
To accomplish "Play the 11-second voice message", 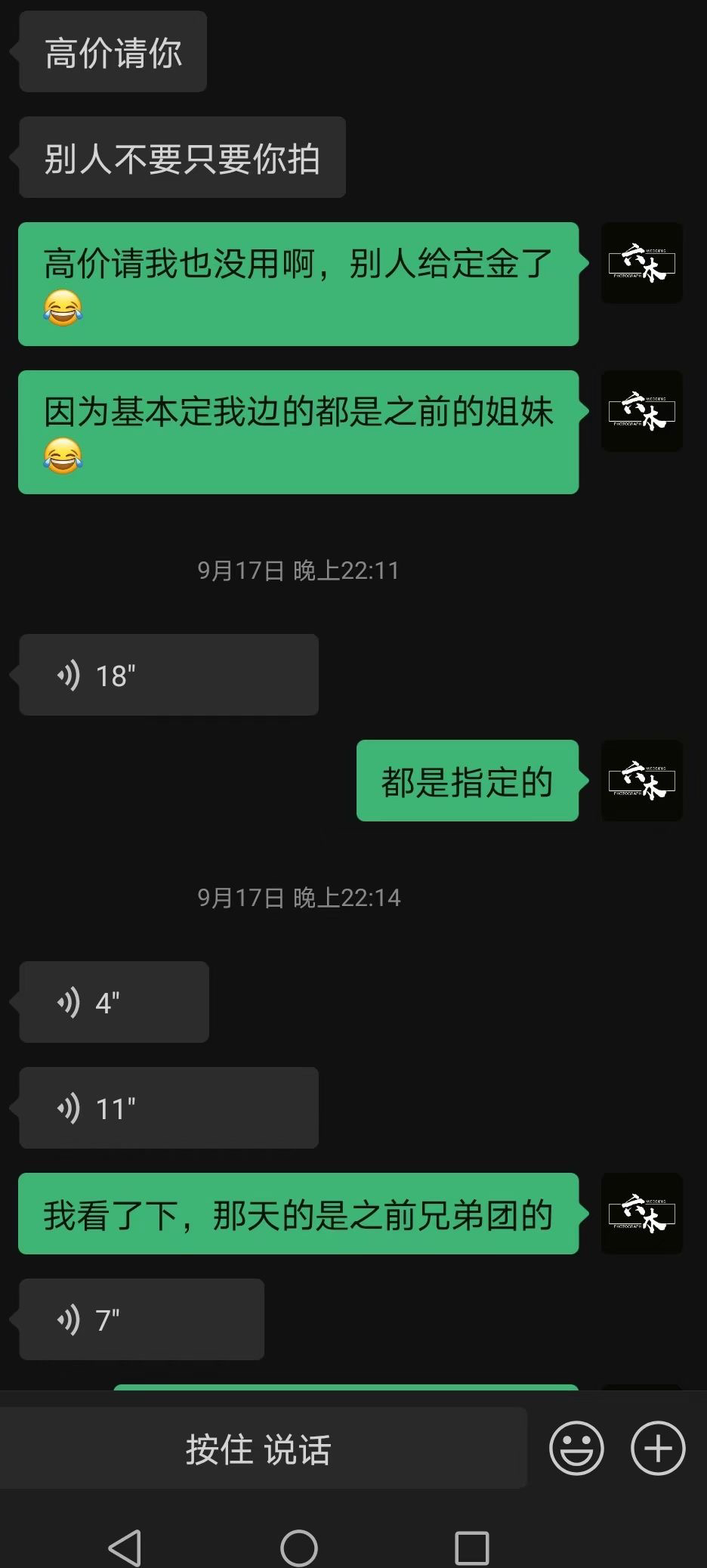I will tap(168, 1108).
